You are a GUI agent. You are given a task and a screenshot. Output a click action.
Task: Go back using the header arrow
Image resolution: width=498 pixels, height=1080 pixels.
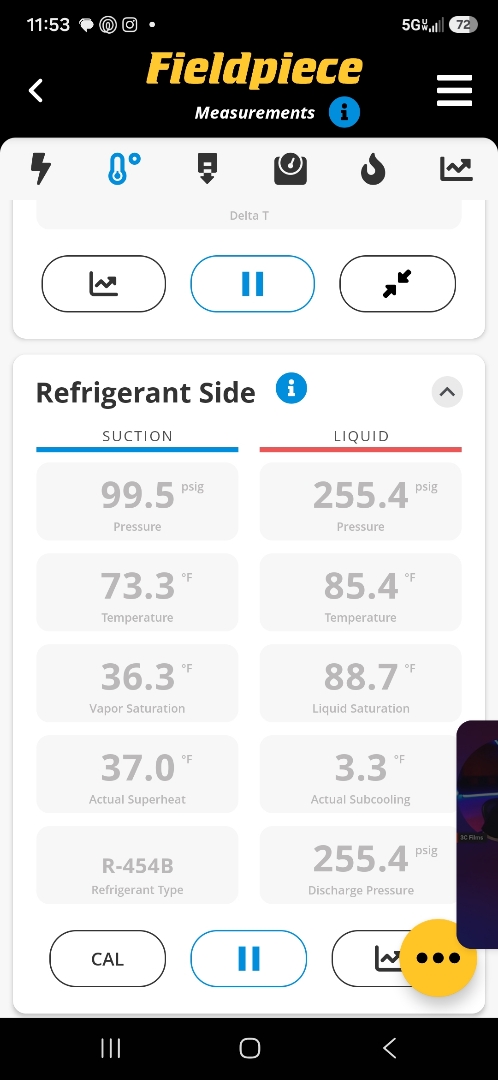tap(36, 90)
